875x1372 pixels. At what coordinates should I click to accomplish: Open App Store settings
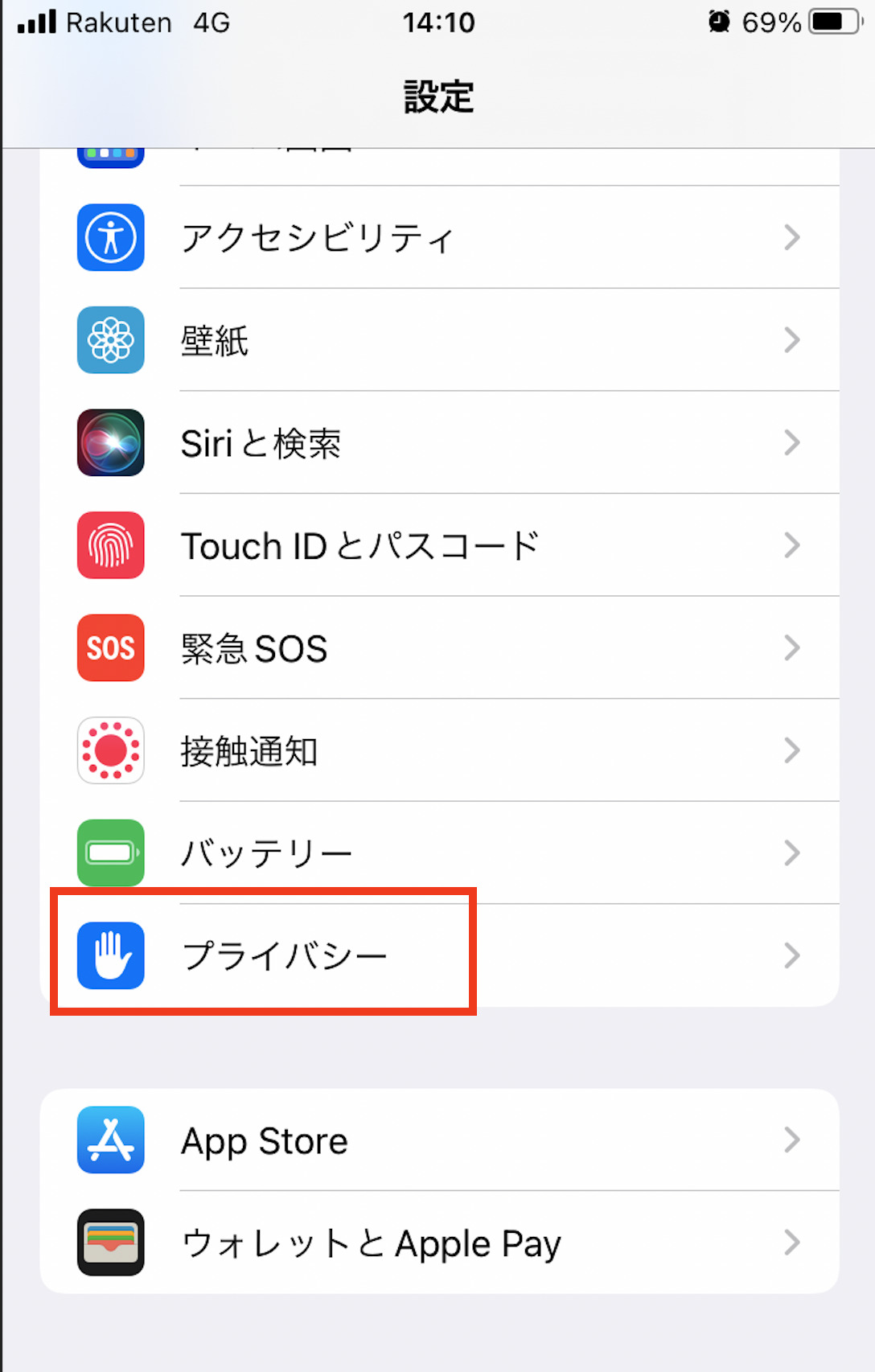[x=438, y=1140]
